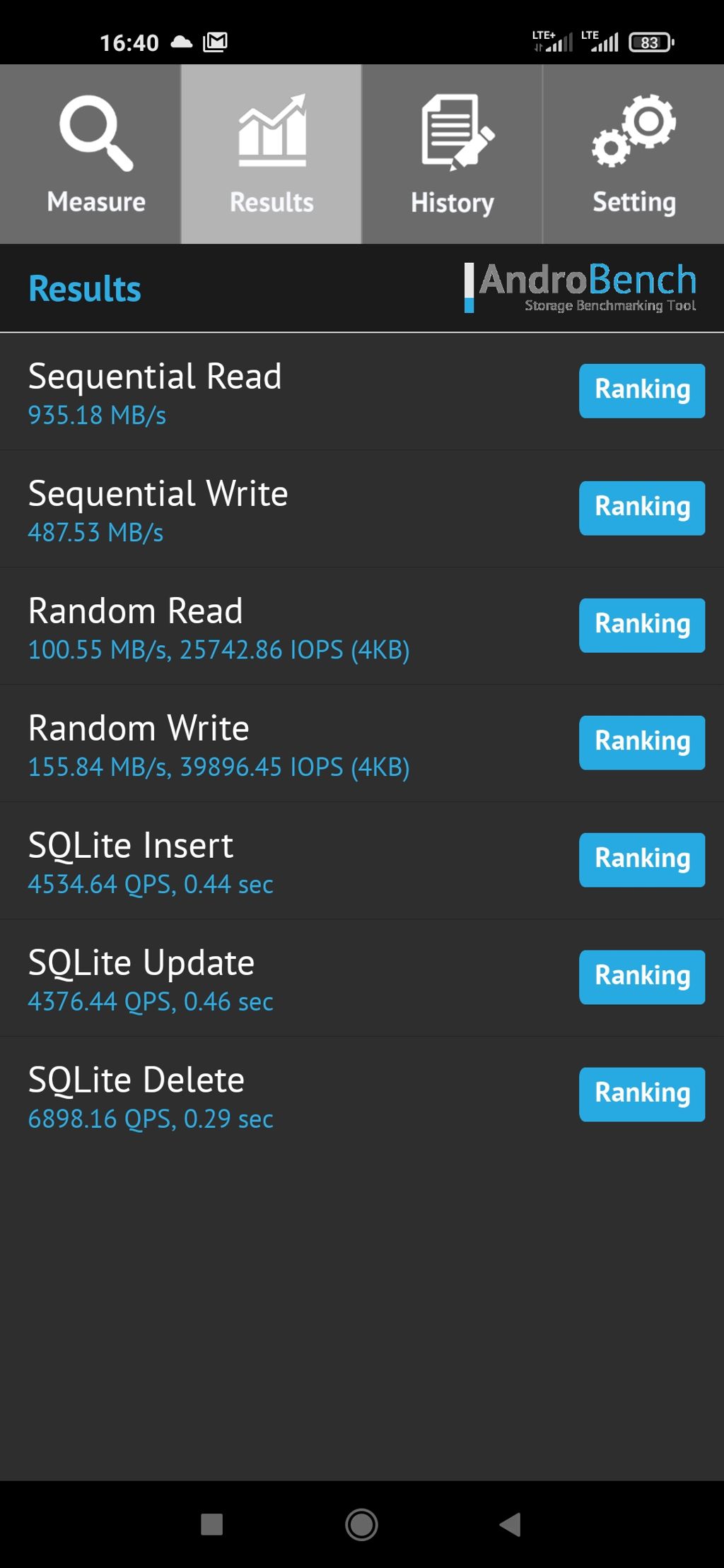
Task: Go to the Setting tab
Action: 633,154
